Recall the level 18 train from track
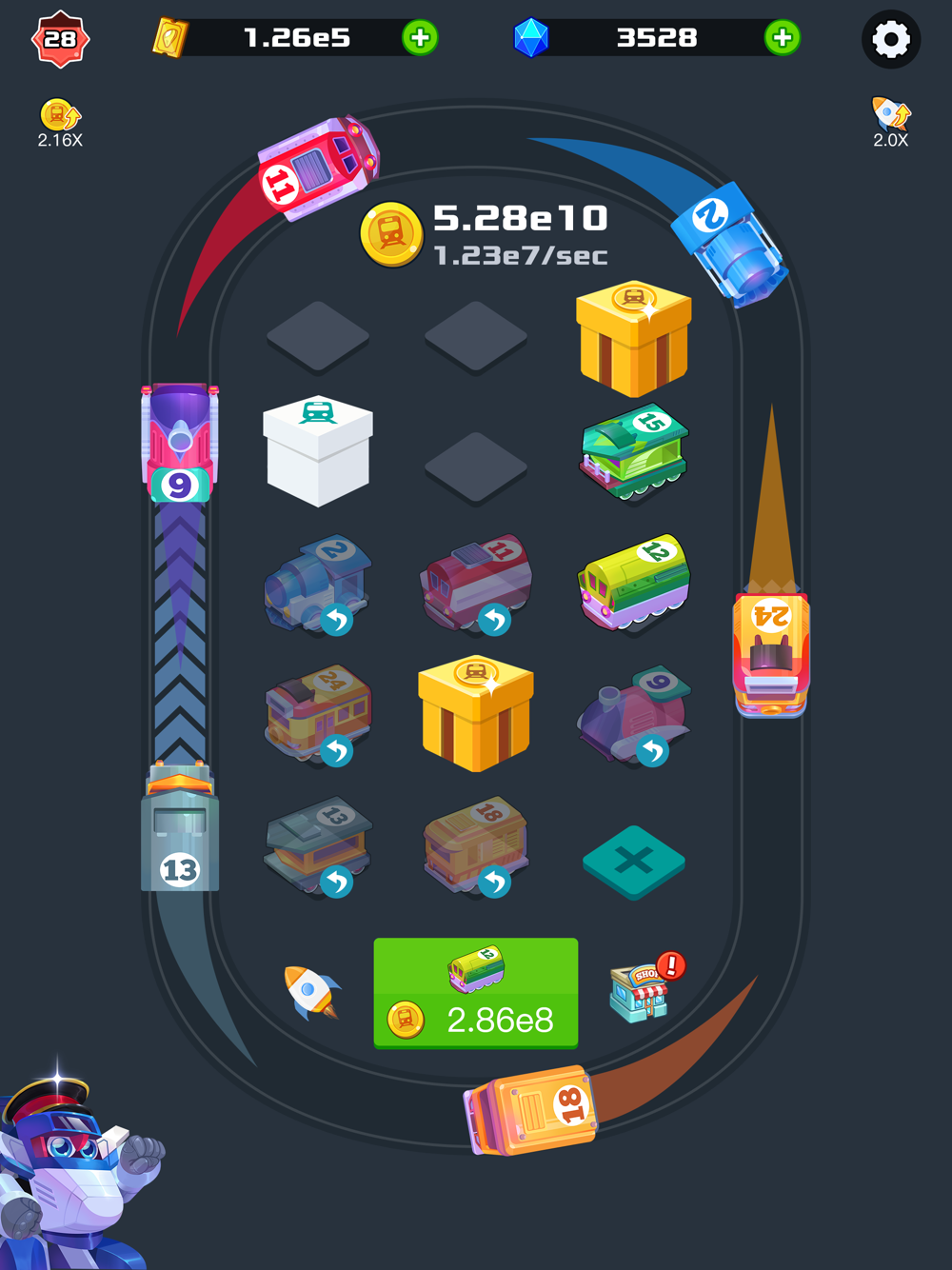 (494, 883)
